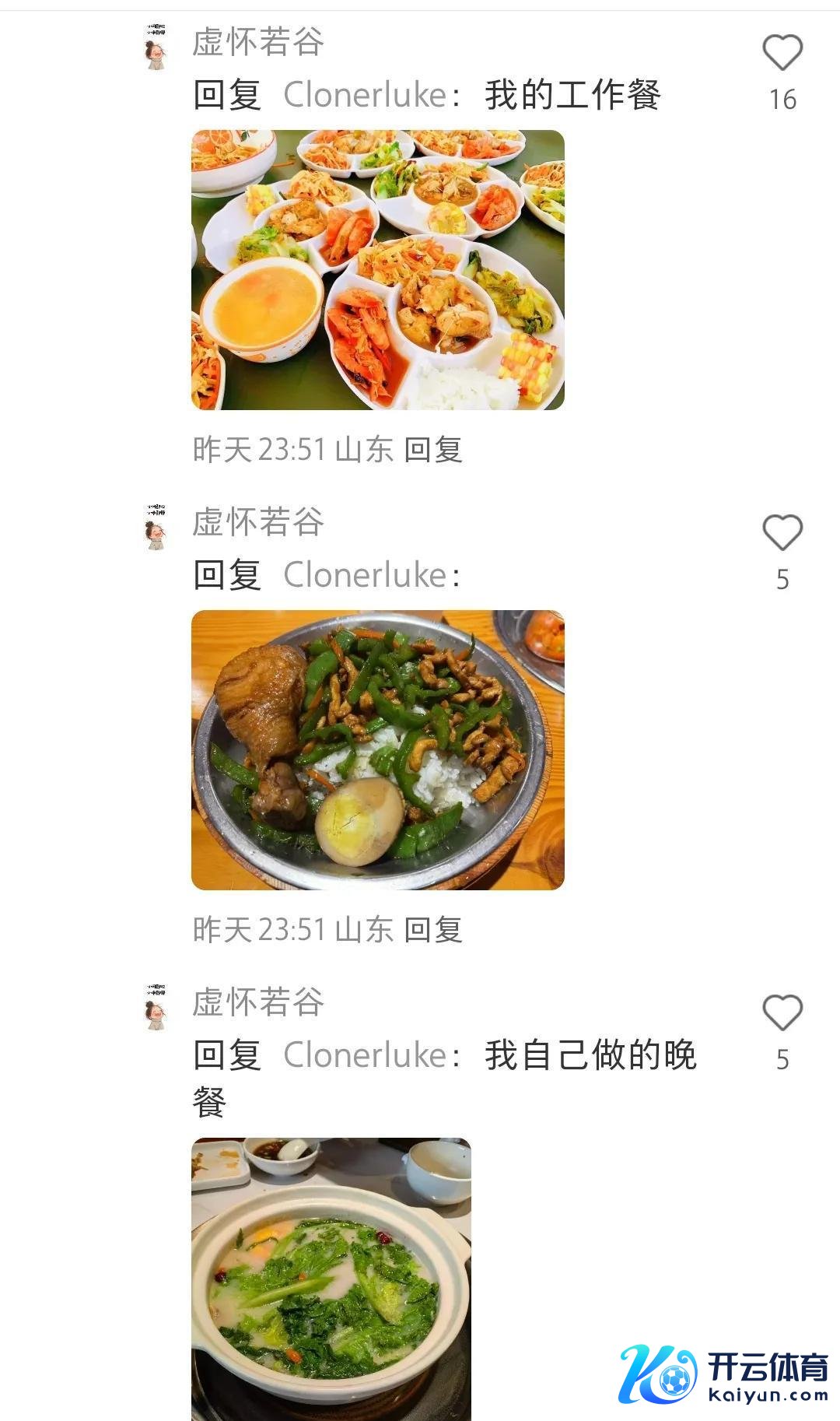
Task: Like the comment saying 我自己做的晚餐
Action: (782, 1013)
